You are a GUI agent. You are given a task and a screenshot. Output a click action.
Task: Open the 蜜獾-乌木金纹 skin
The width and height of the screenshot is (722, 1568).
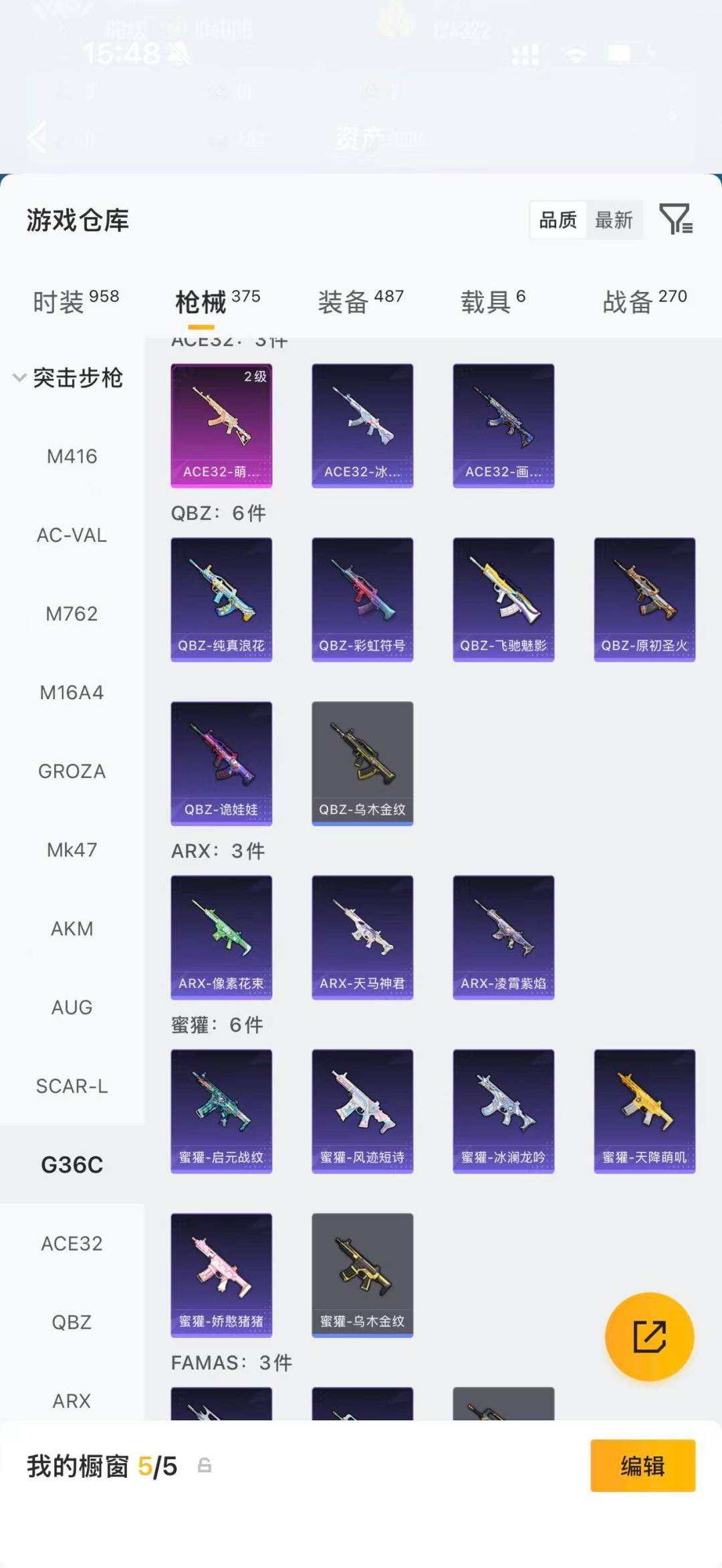point(362,1275)
